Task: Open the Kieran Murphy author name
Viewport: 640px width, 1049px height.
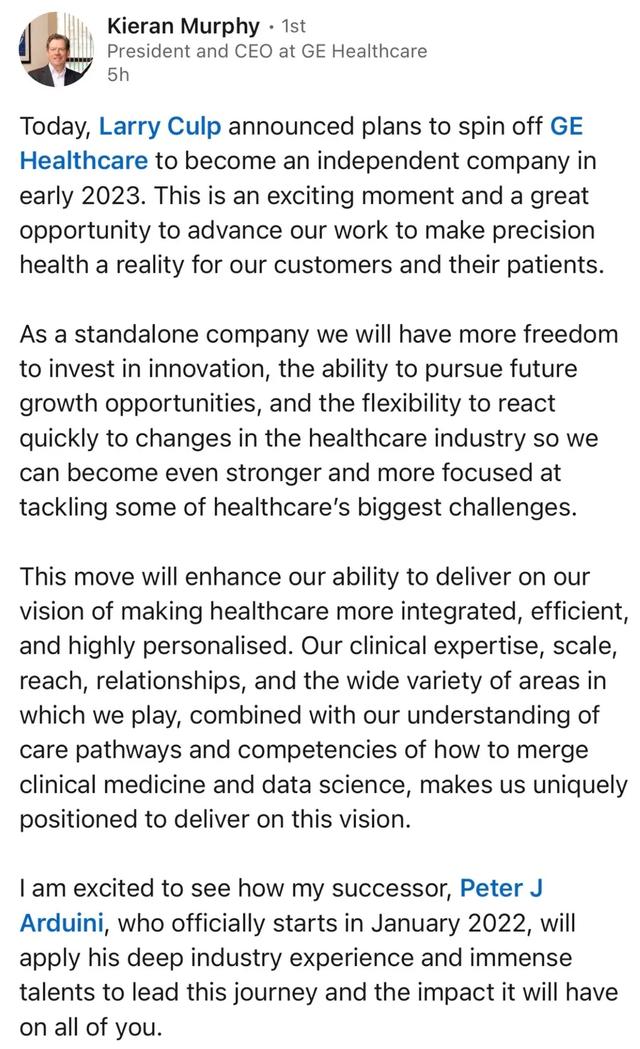Action: pyautogui.click(x=183, y=26)
